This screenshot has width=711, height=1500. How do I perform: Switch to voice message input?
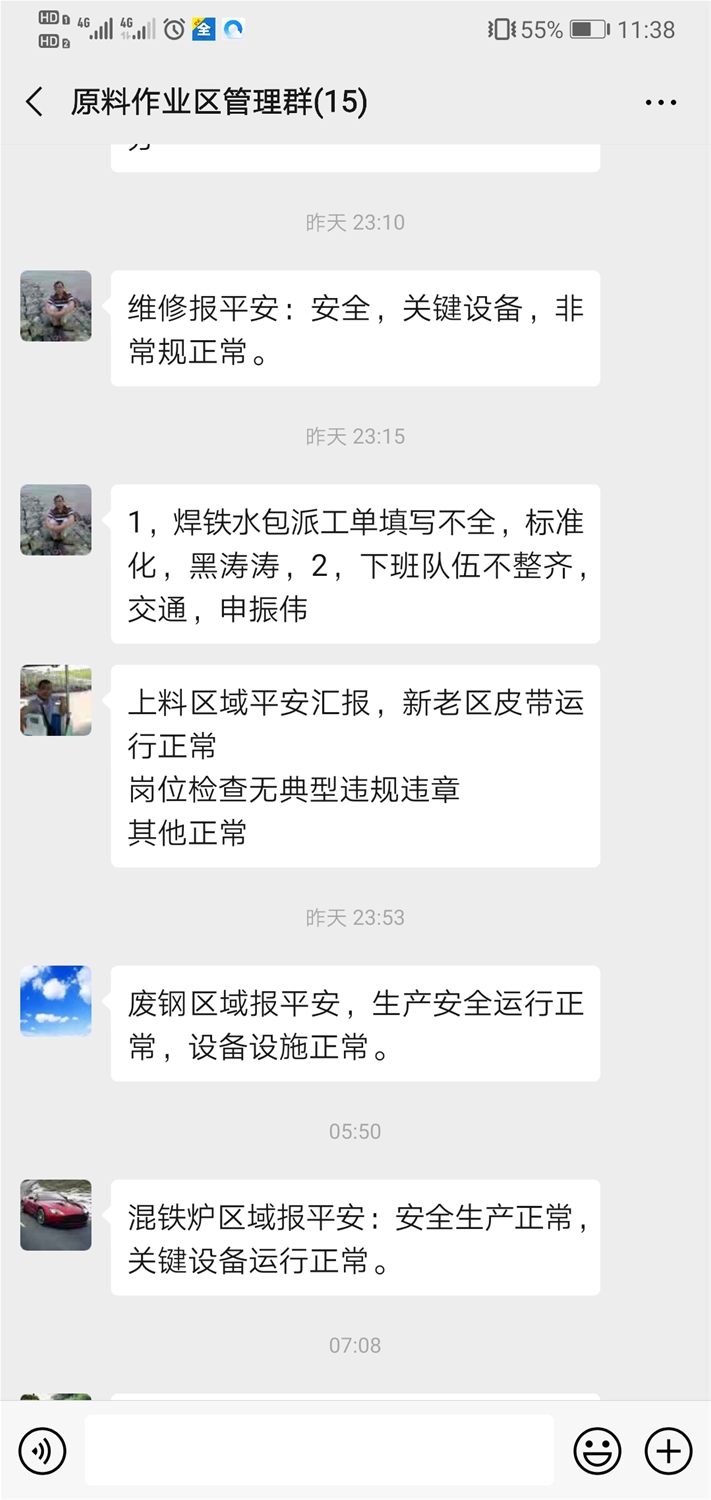tap(42, 1450)
